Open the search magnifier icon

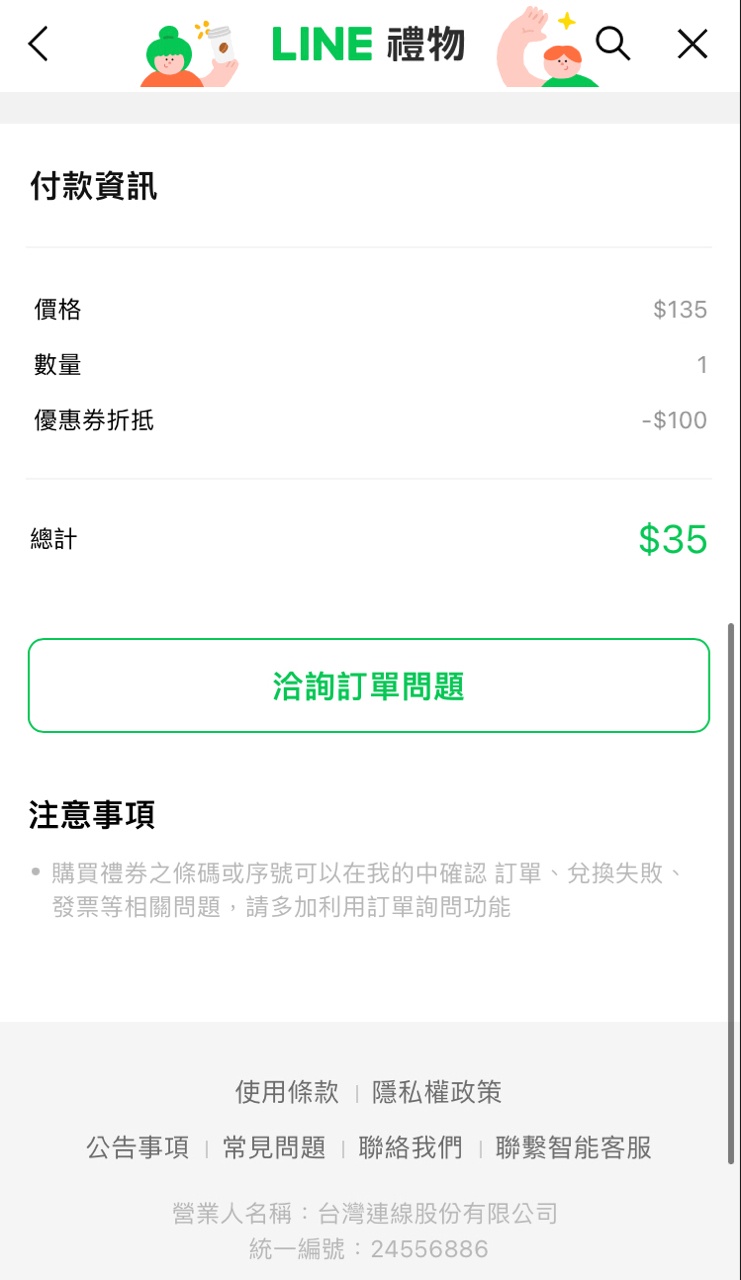pos(612,43)
